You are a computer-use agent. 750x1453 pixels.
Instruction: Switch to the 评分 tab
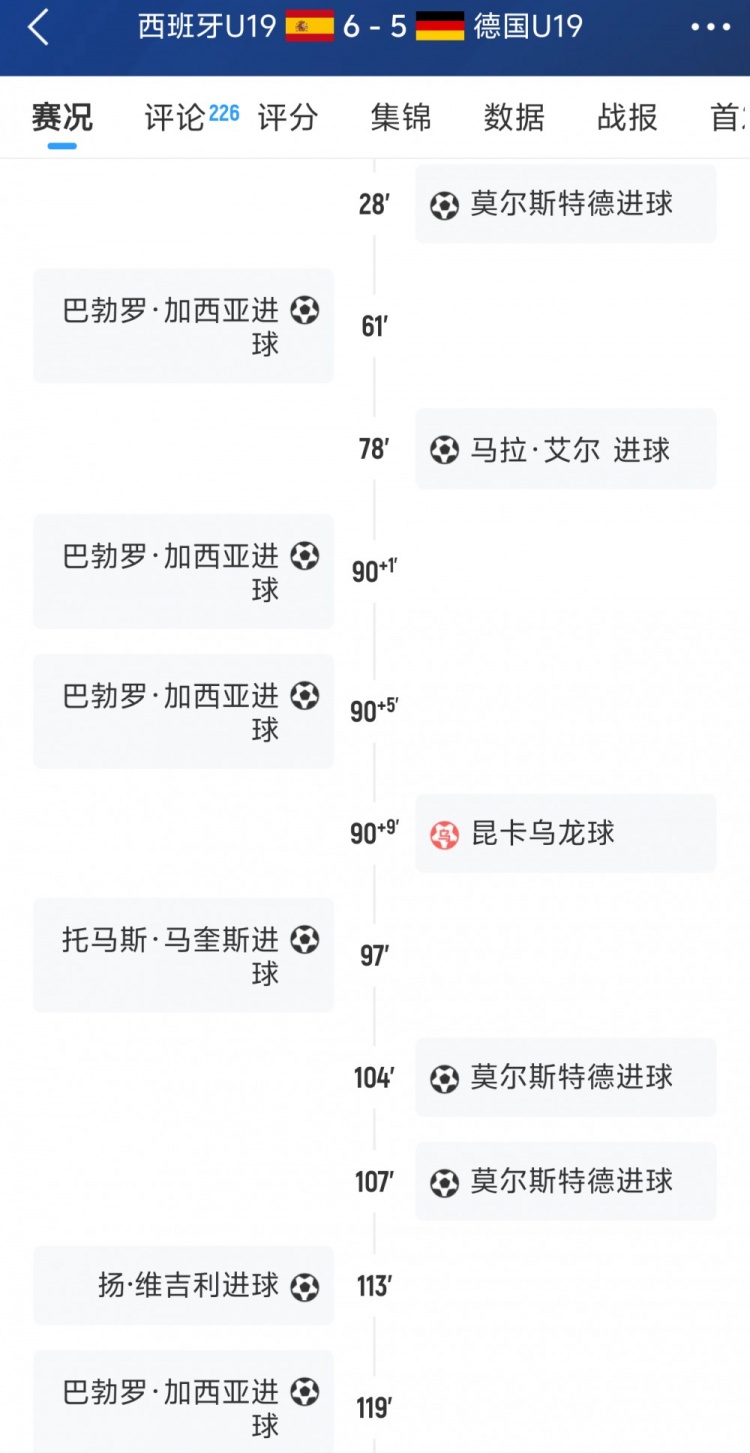[288, 117]
